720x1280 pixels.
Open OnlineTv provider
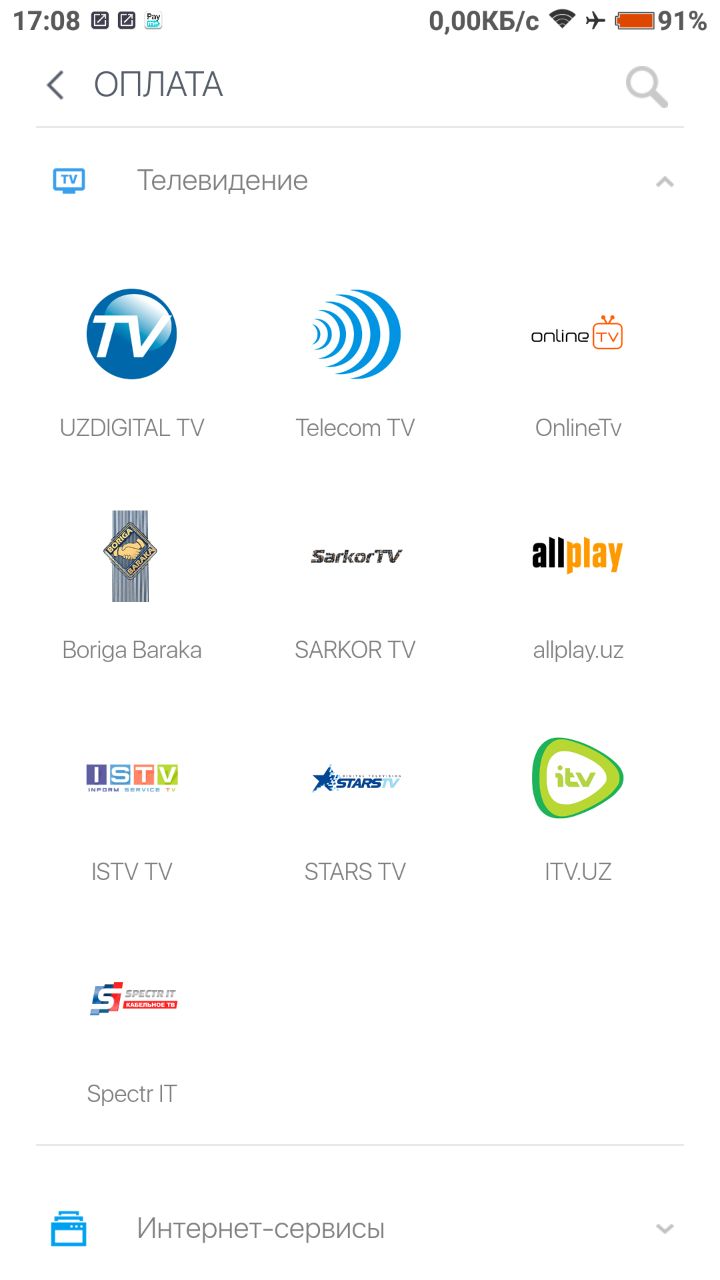578,363
